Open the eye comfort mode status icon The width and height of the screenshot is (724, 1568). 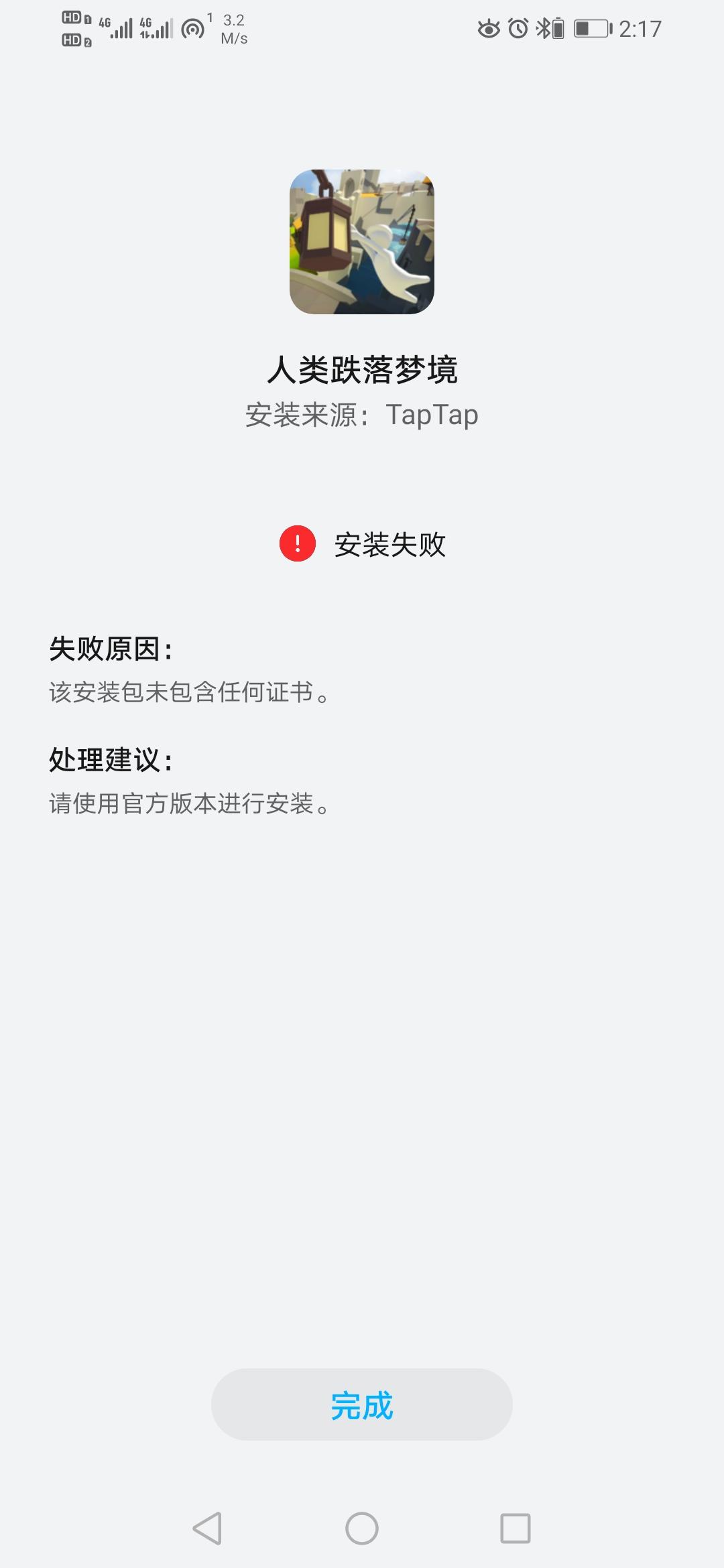(488, 27)
